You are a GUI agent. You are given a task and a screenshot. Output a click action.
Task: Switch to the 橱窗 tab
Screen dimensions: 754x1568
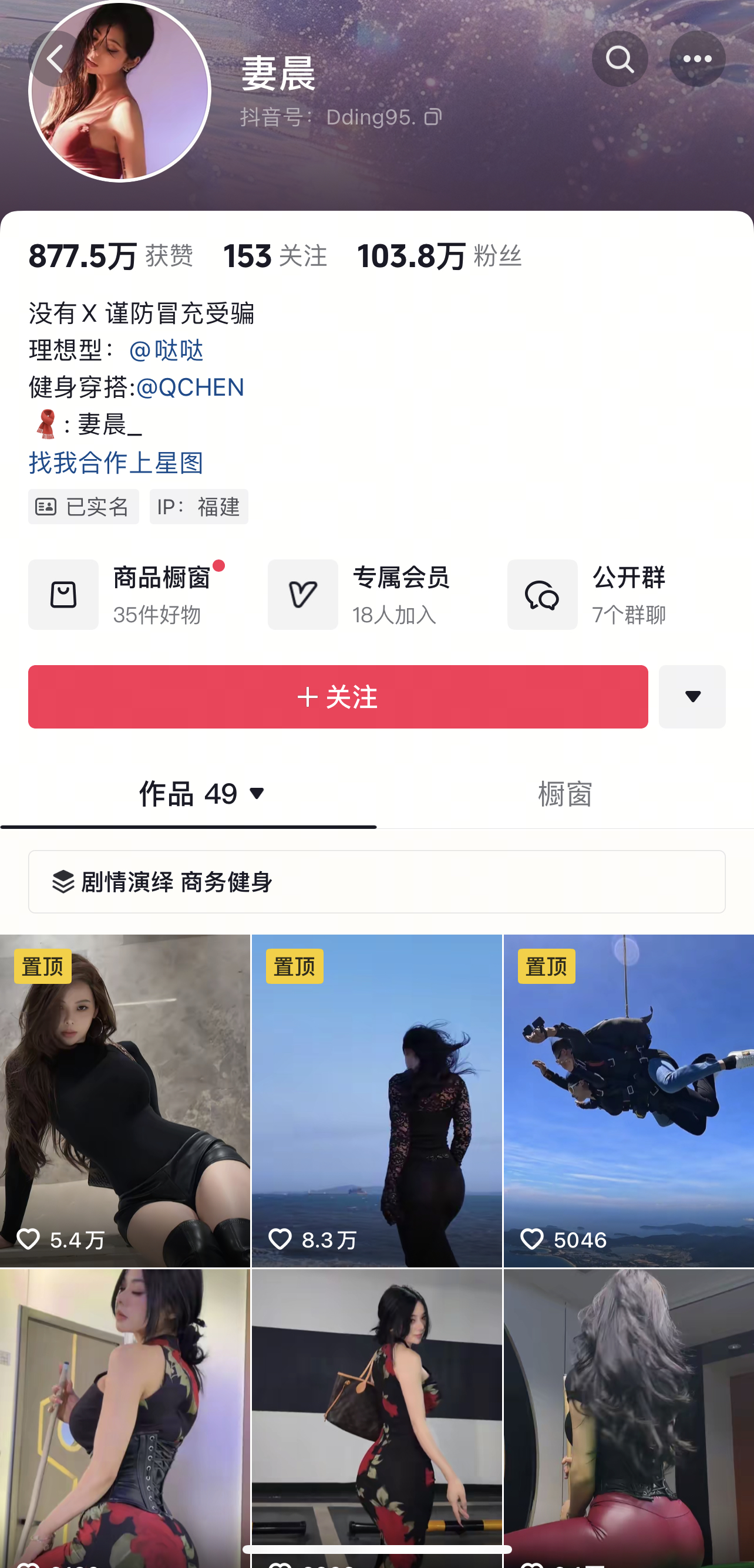[564, 794]
